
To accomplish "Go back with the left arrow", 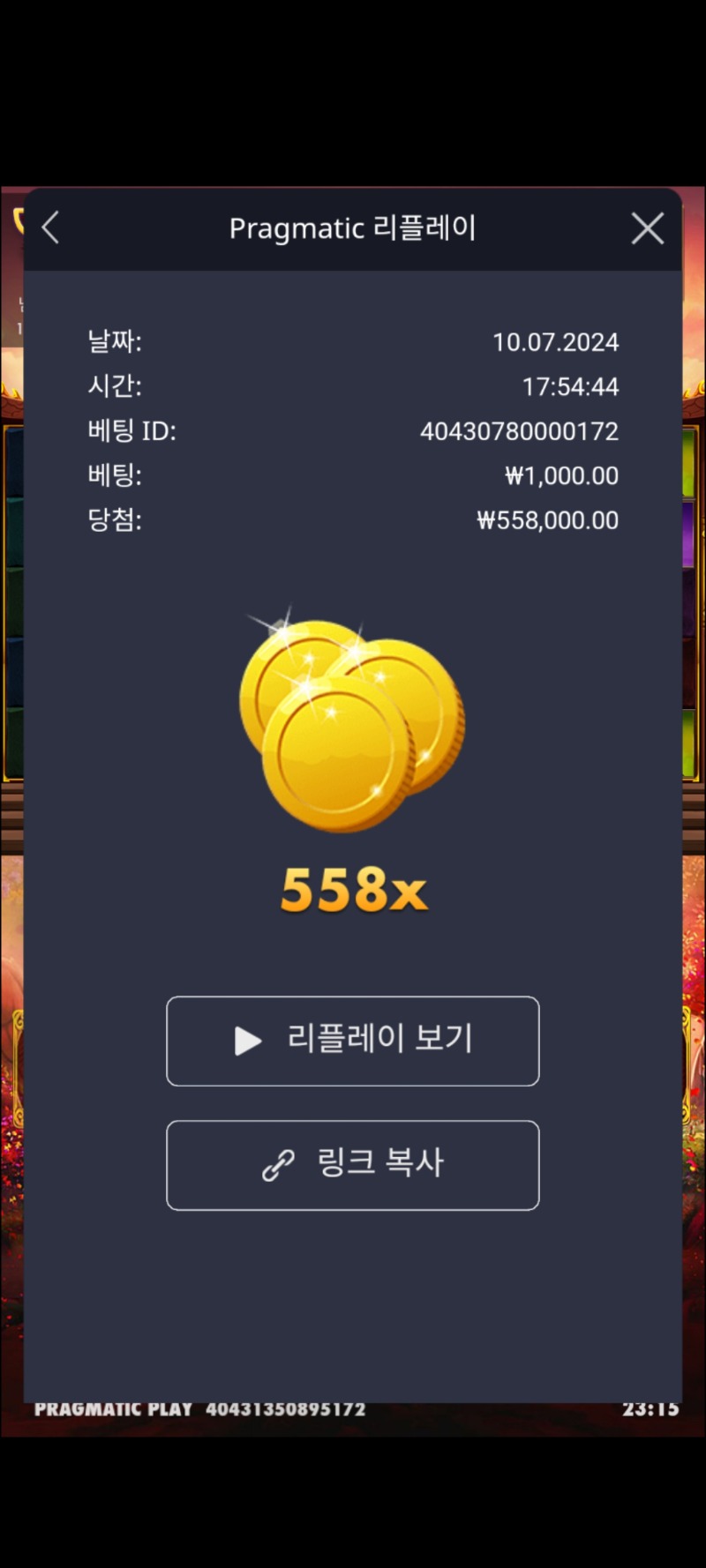I will [x=51, y=228].
